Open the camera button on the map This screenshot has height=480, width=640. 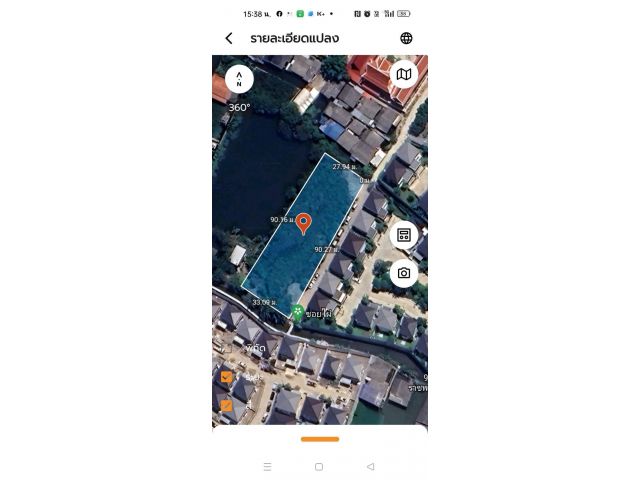403,273
